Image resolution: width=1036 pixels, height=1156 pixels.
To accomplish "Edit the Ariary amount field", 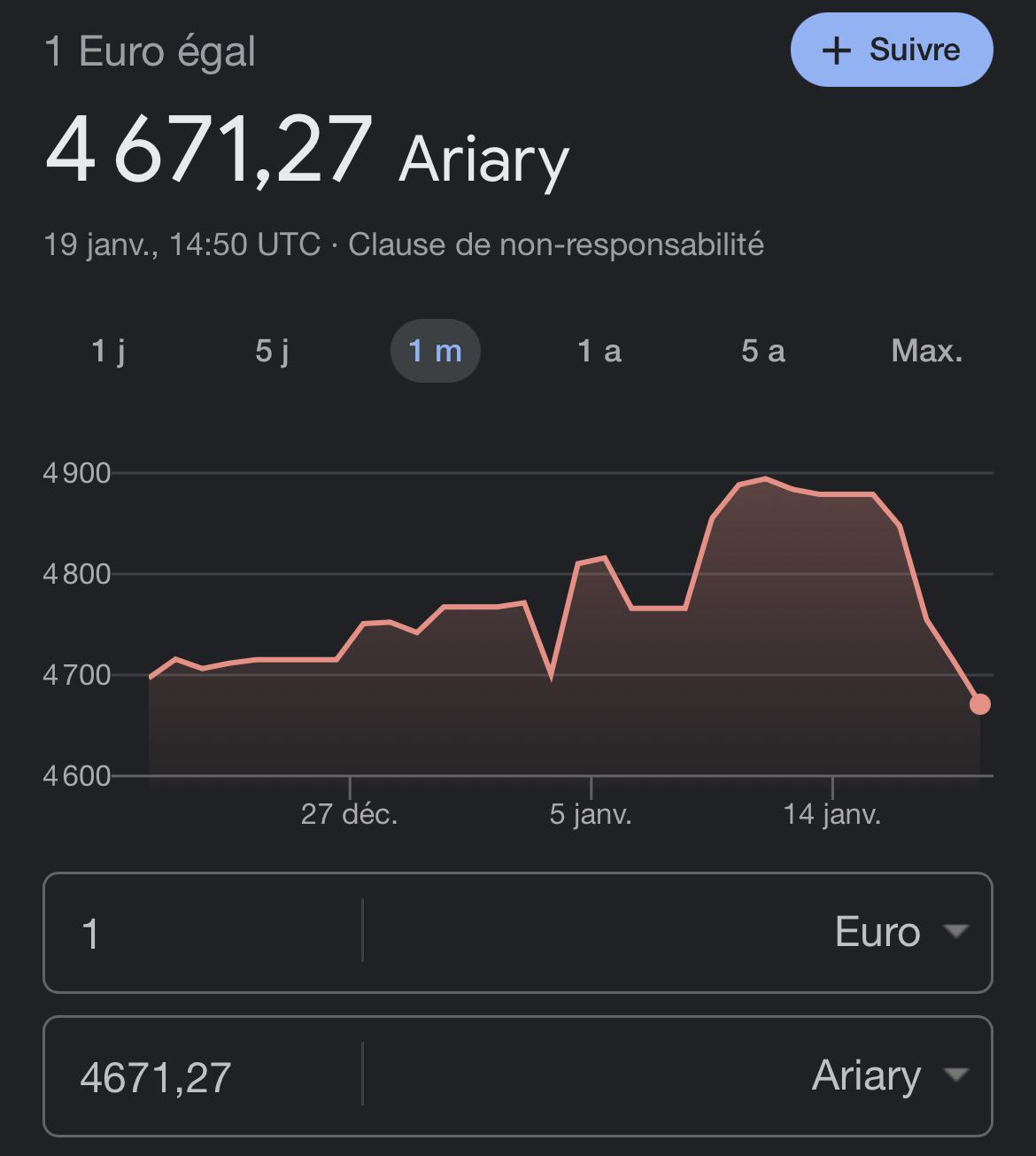I will click(x=202, y=1076).
